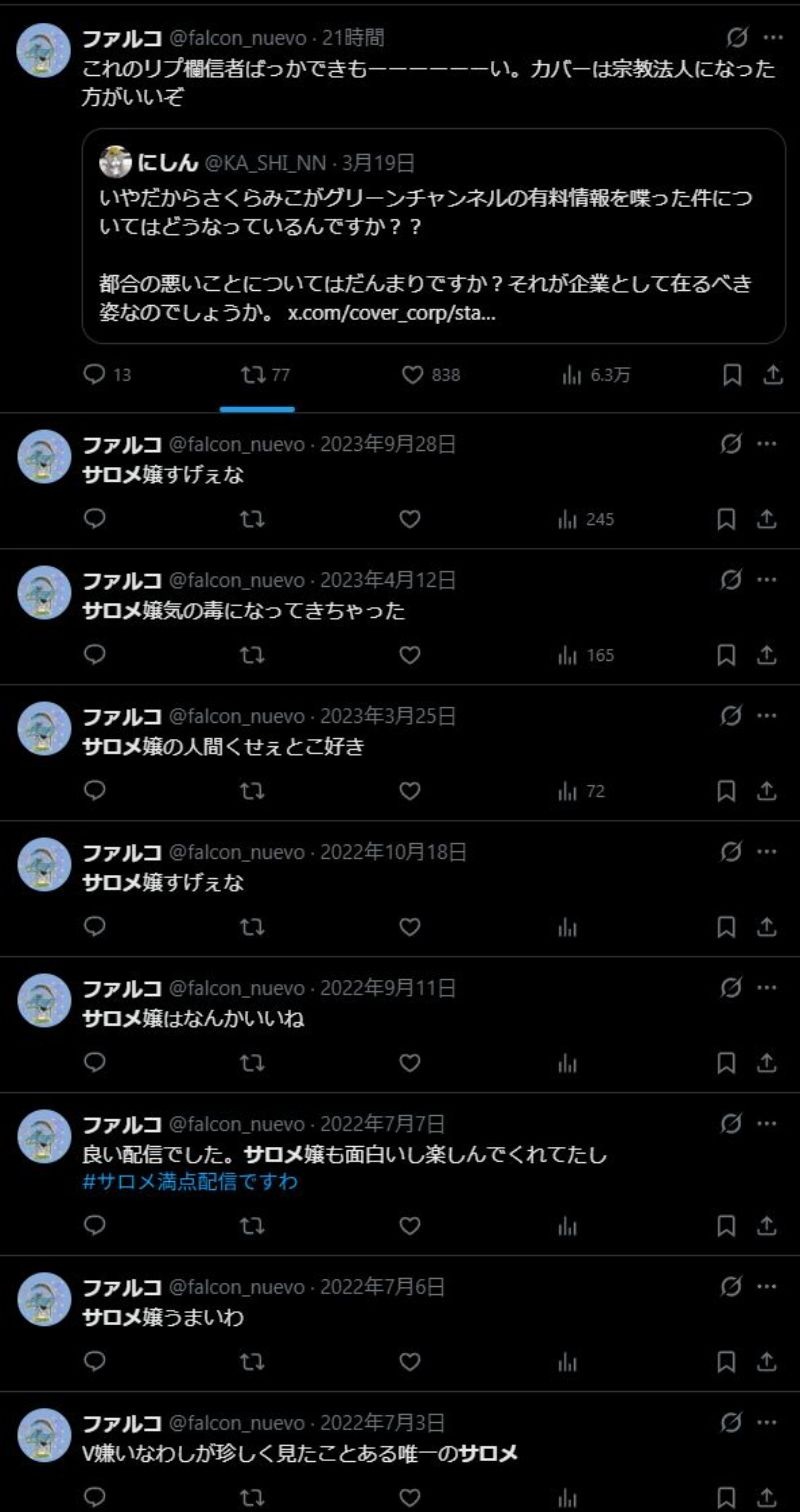Image resolution: width=800 pixels, height=1512 pixels.
Task: Open overflow menu on the 2023年9月28日 post
Action: 767,444
